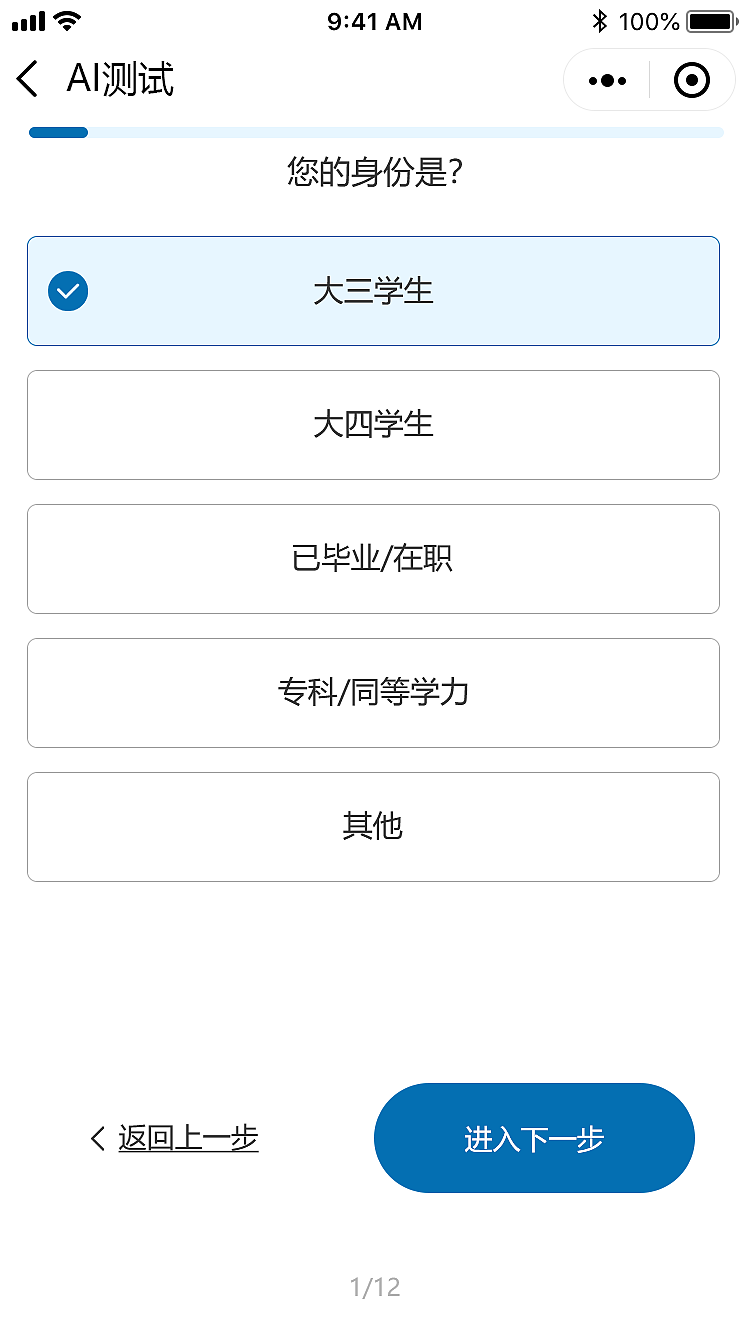Image resolution: width=750 pixels, height=1334 pixels.
Task: Tap the left chevron next to 返回上一步
Action: [x=97, y=1137]
